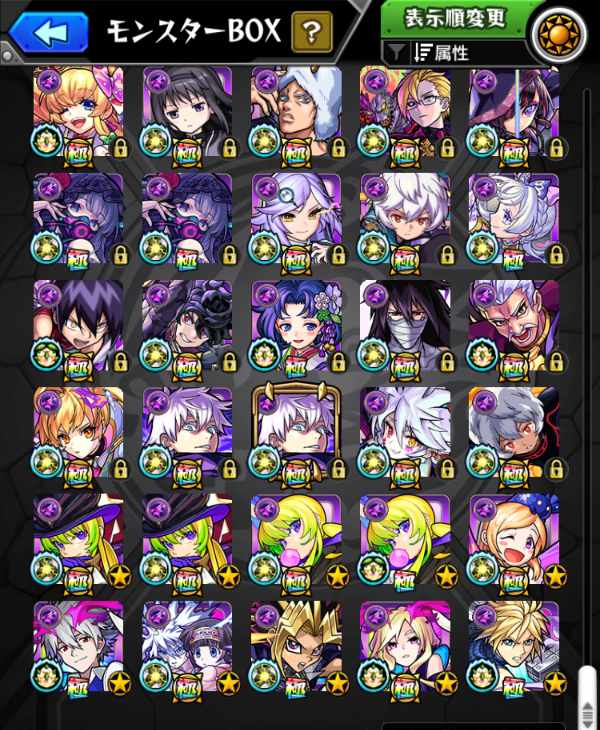This screenshot has height=730, width=600.
Task: Open the old man with white mustache monster
Action: click(513, 324)
